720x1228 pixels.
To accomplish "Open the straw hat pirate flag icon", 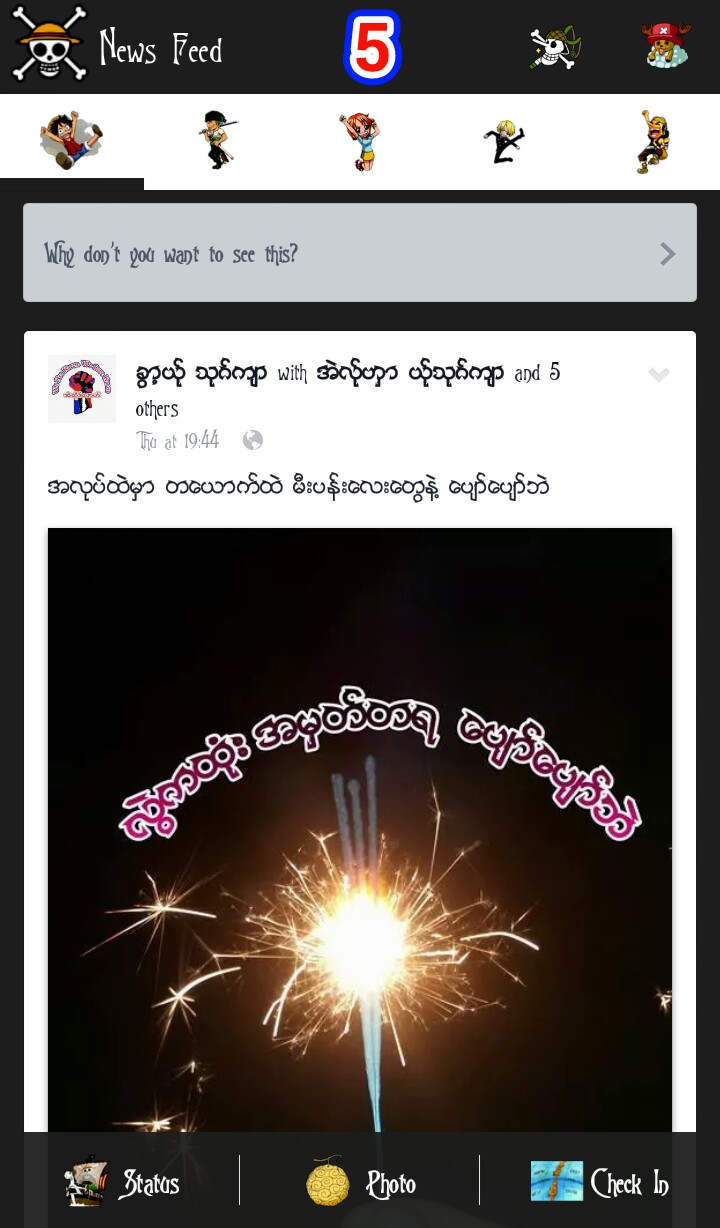I will [555, 46].
